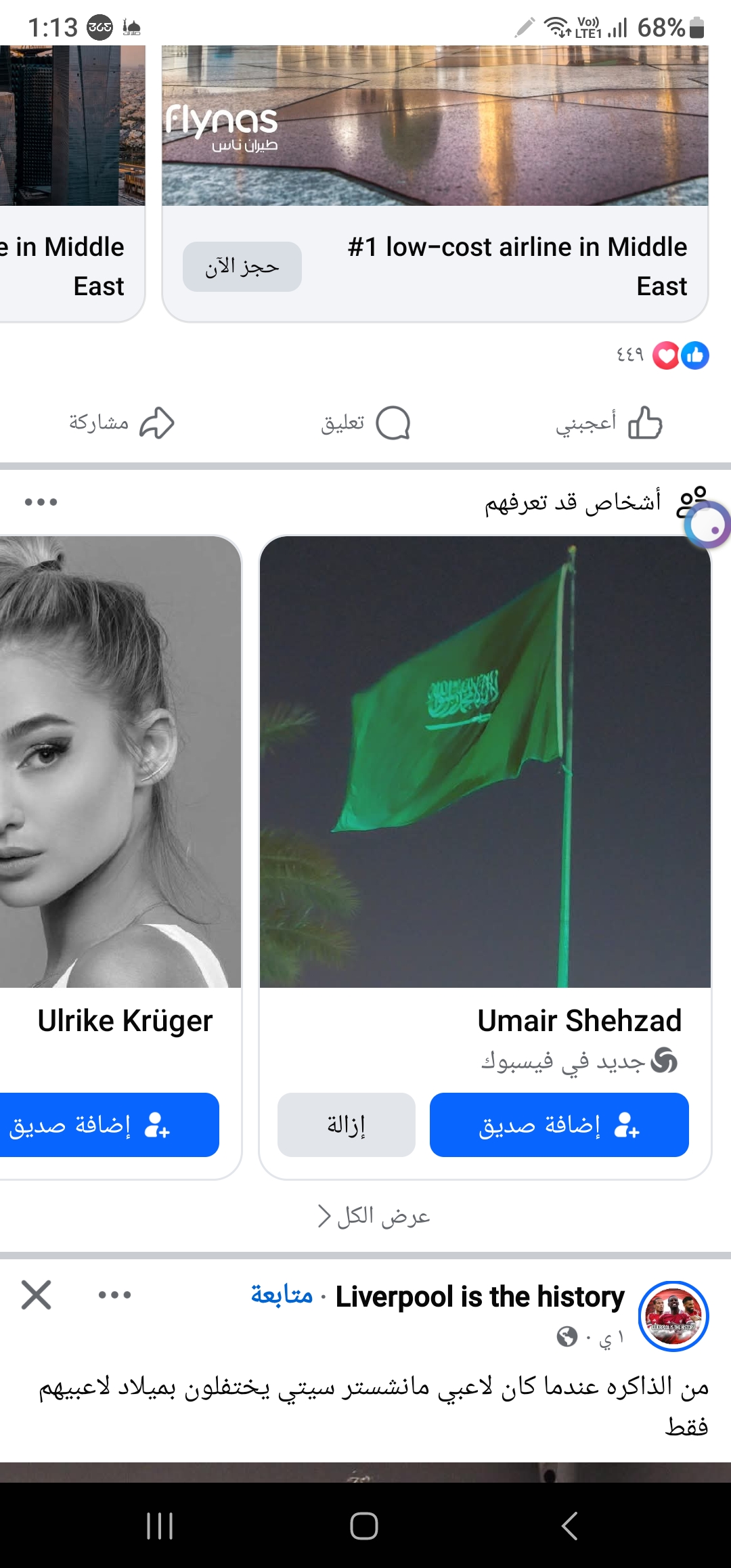The height and width of the screenshot is (1568, 731).
Task: Open reactions count on the flynas post
Action: pyautogui.click(x=662, y=355)
